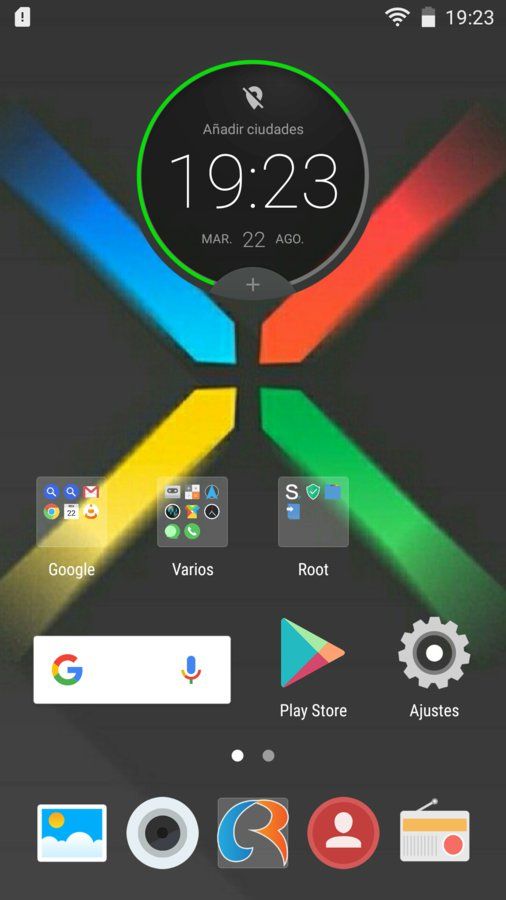Image resolution: width=506 pixels, height=900 pixels.
Task: Tap Añadir ciudades on clock widget
Action: [253, 130]
